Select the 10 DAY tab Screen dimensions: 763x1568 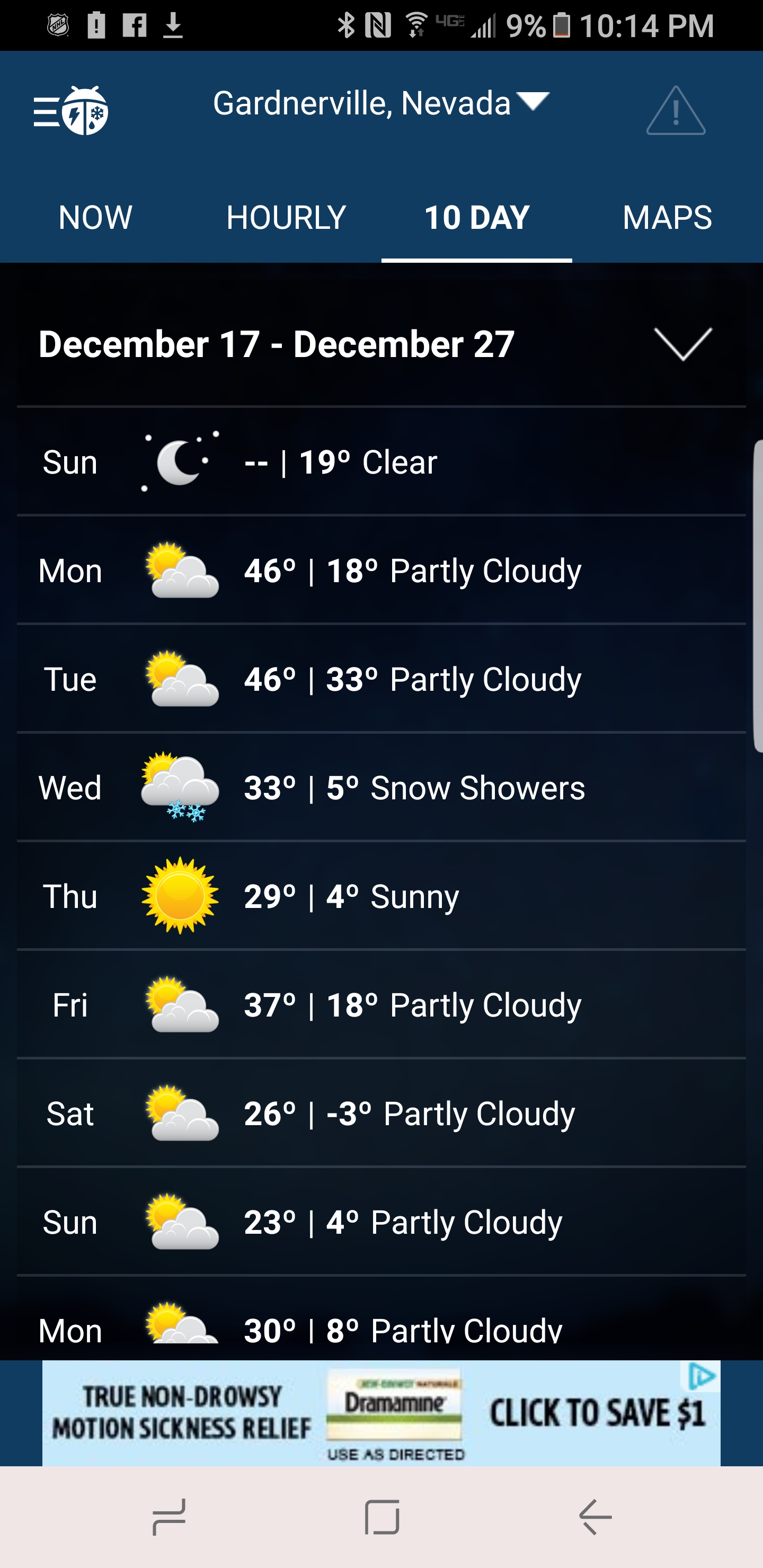click(476, 217)
